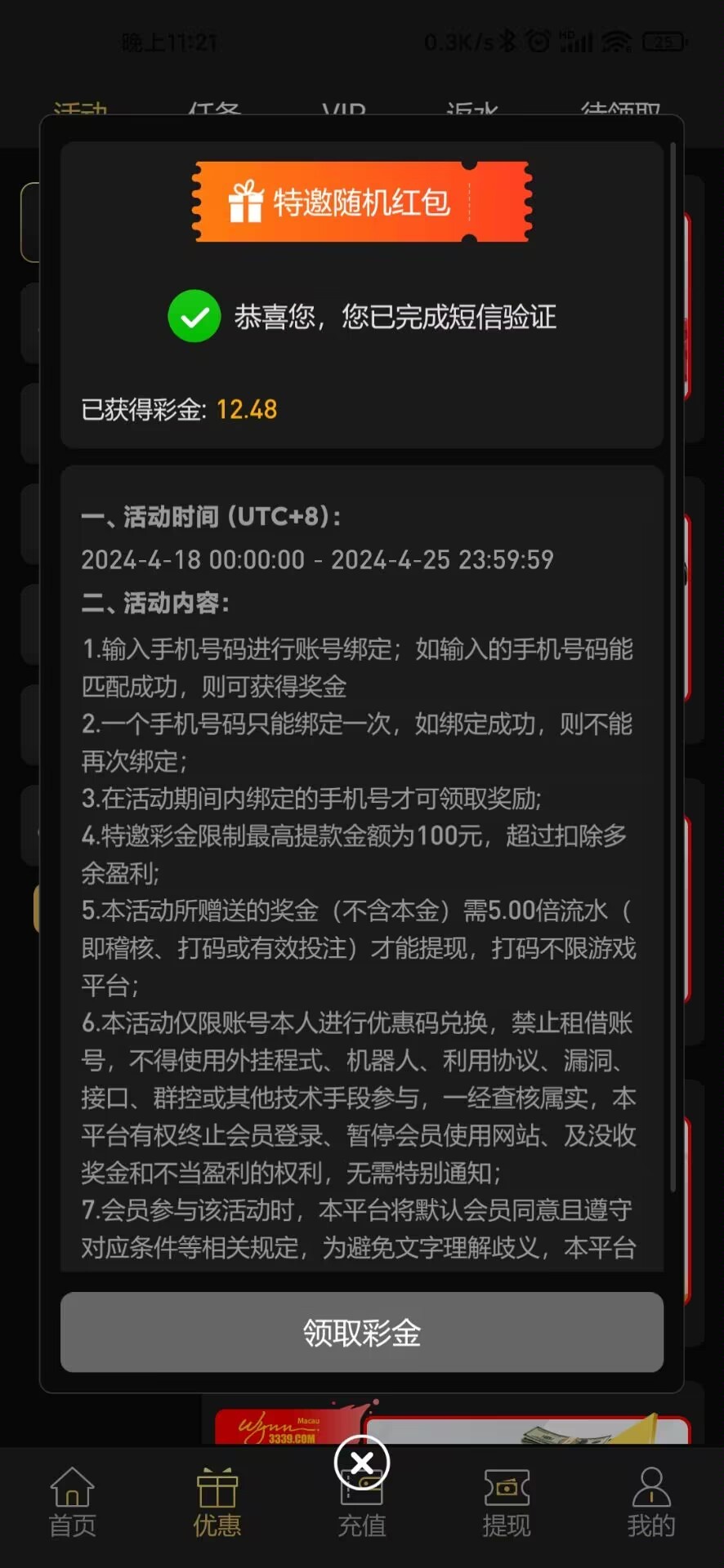Tap the 领取彩金 button

[361, 1332]
